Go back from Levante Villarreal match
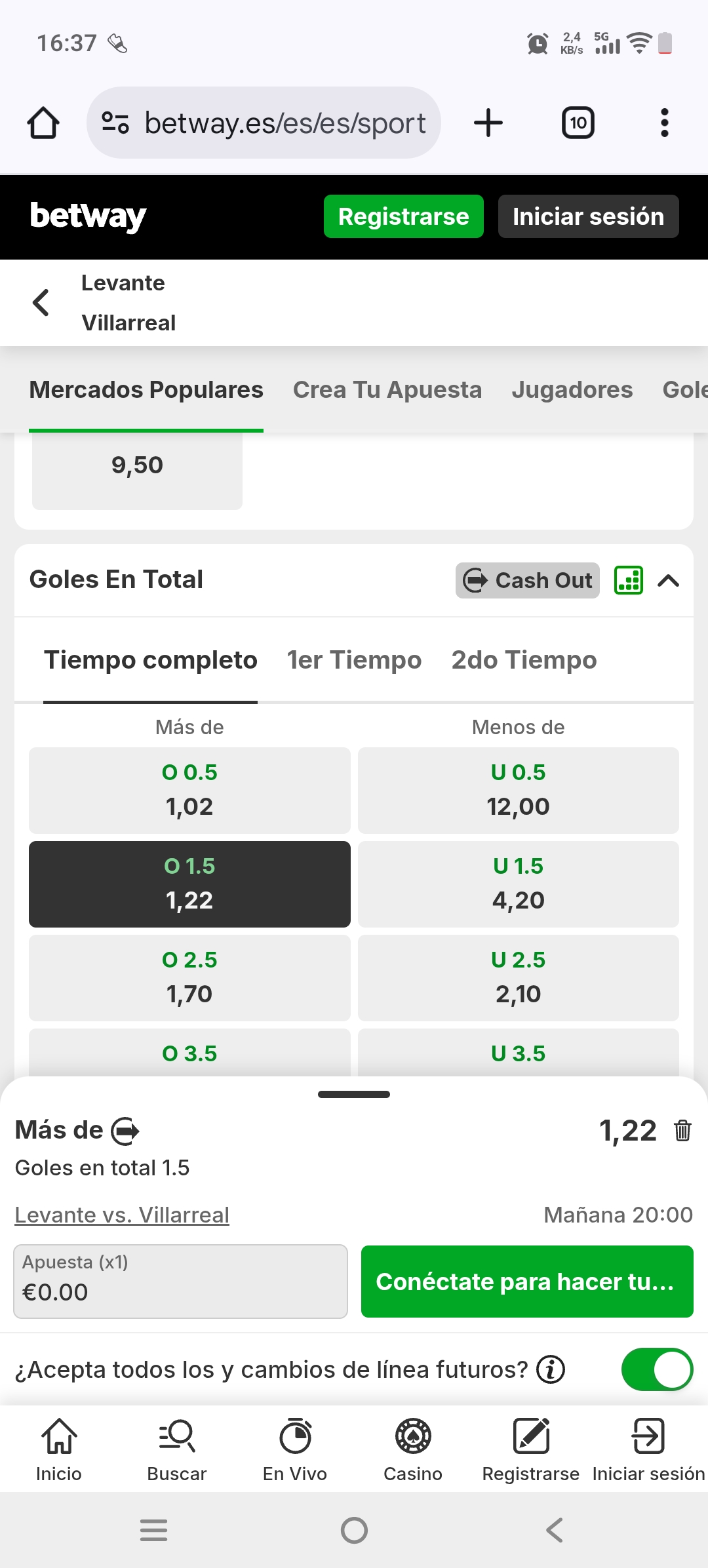Image resolution: width=708 pixels, height=1568 pixels. pos(41,303)
